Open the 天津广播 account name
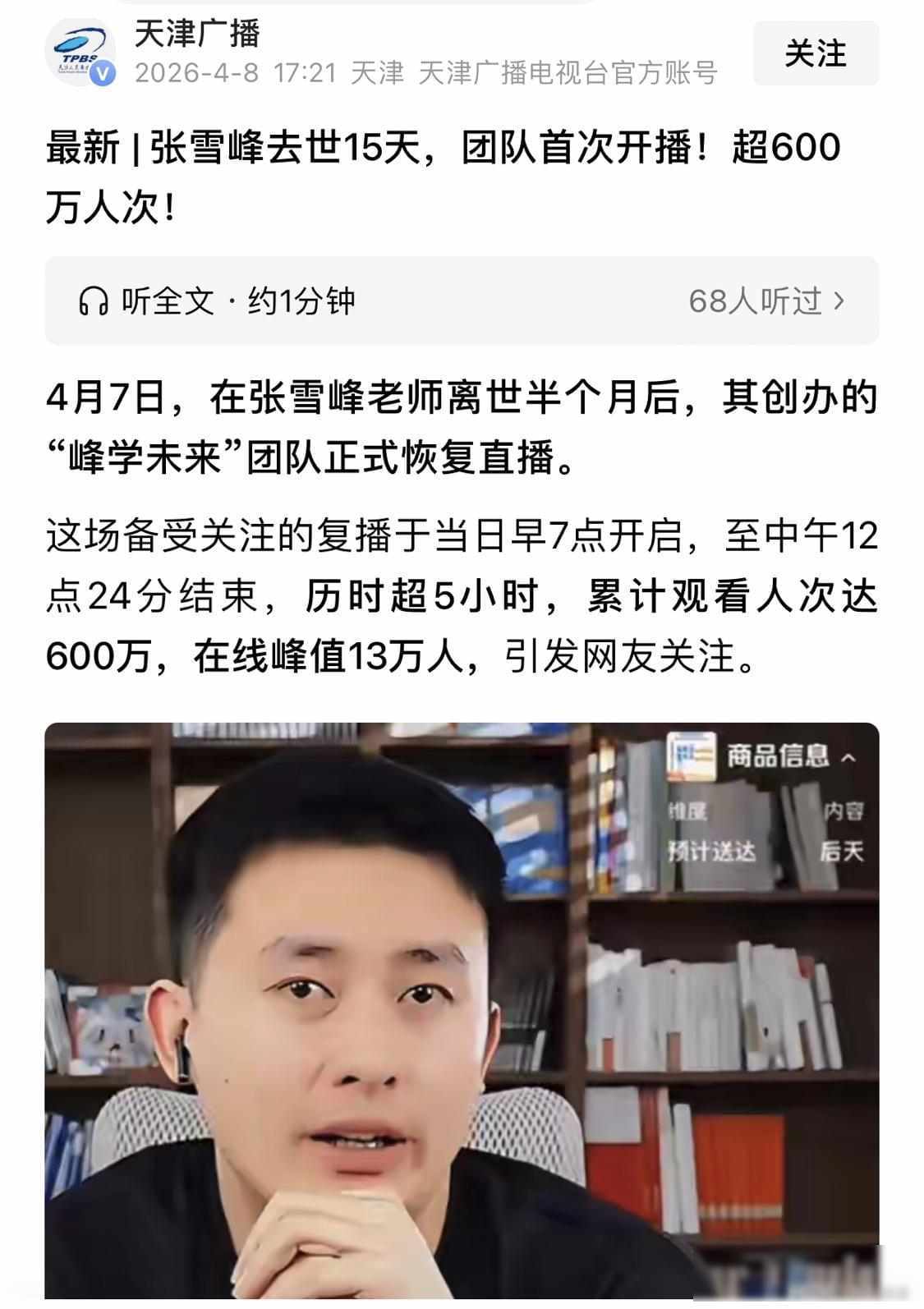 click(197, 33)
